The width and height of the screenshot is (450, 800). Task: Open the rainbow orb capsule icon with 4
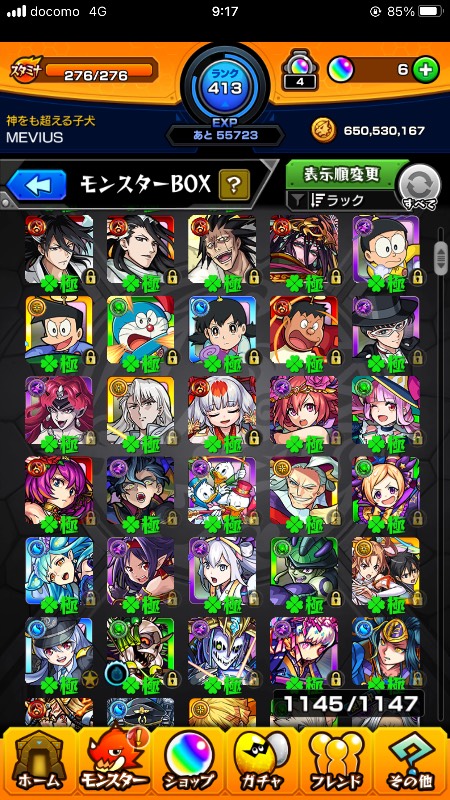[x=300, y=70]
